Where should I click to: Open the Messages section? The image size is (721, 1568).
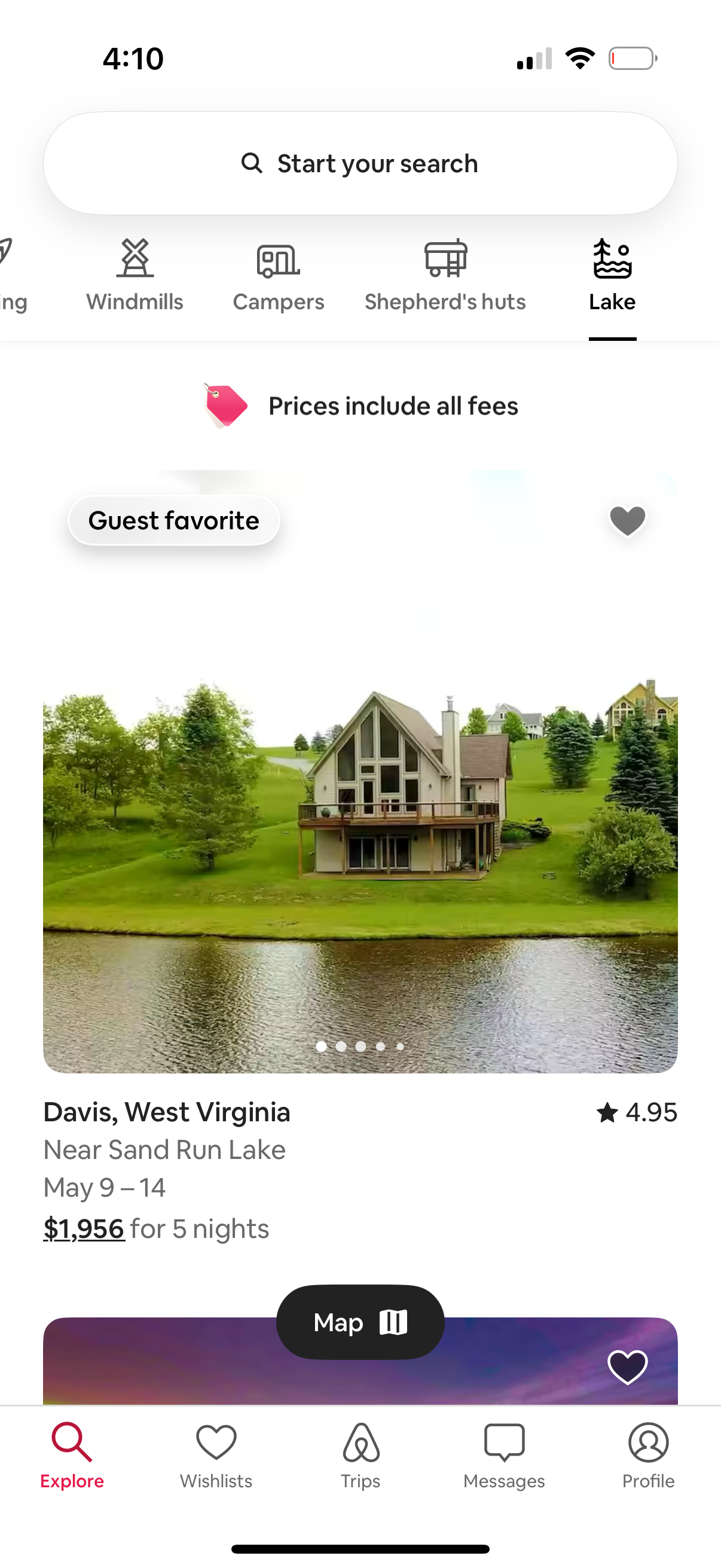[503, 1458]
